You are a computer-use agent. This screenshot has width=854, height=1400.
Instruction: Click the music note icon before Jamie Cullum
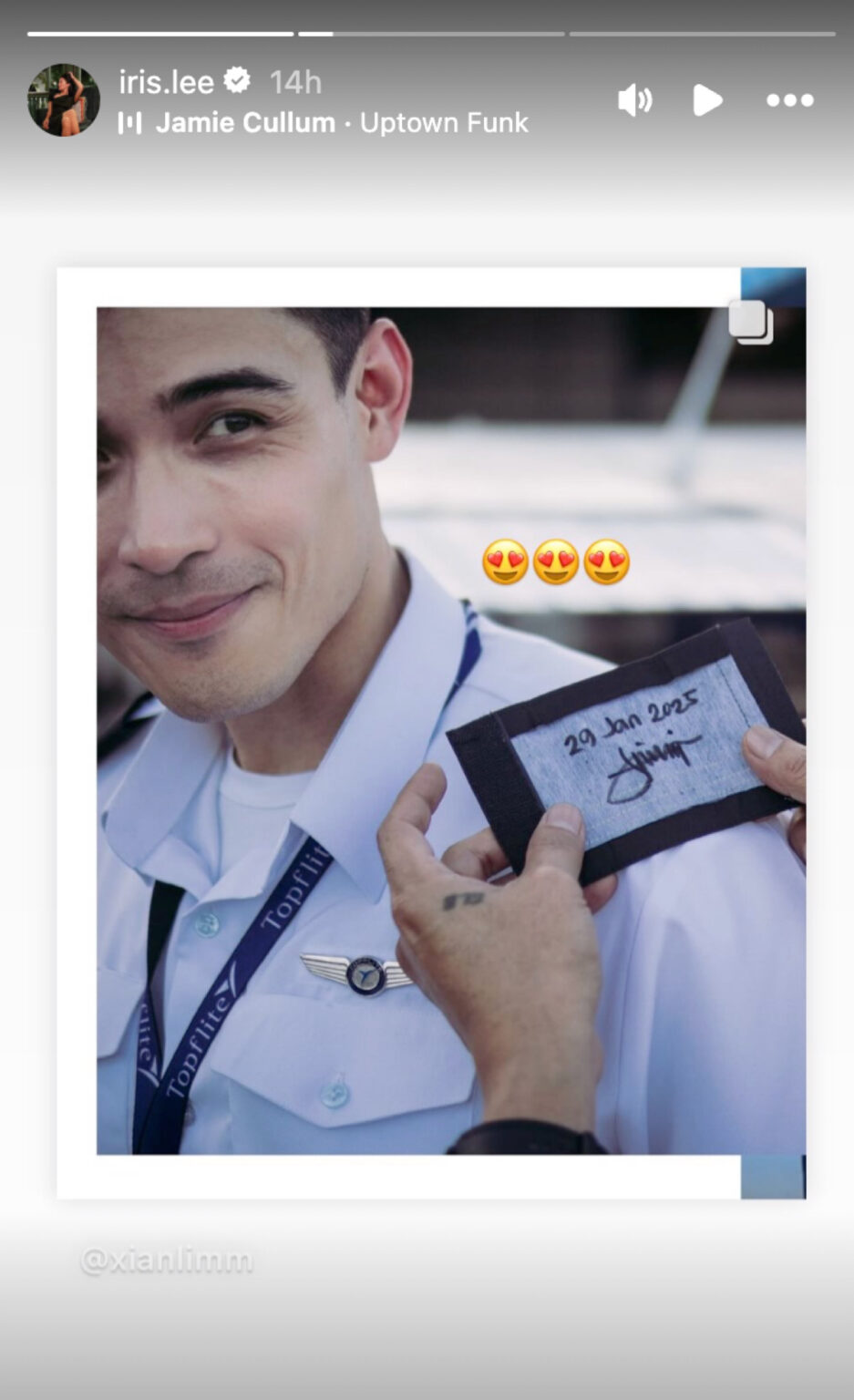pos(131,122)
